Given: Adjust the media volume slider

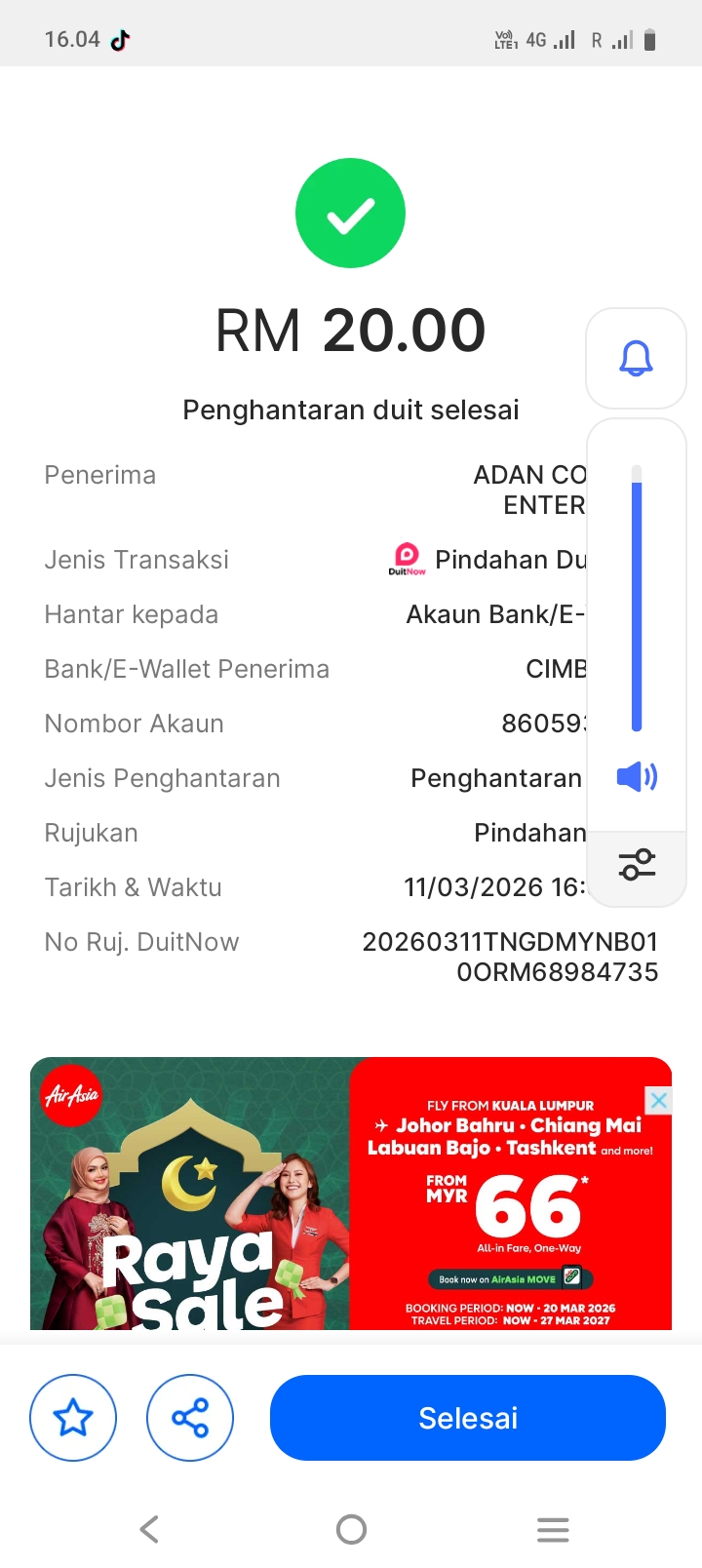Looking at the screenshot, I should [637, 598].
